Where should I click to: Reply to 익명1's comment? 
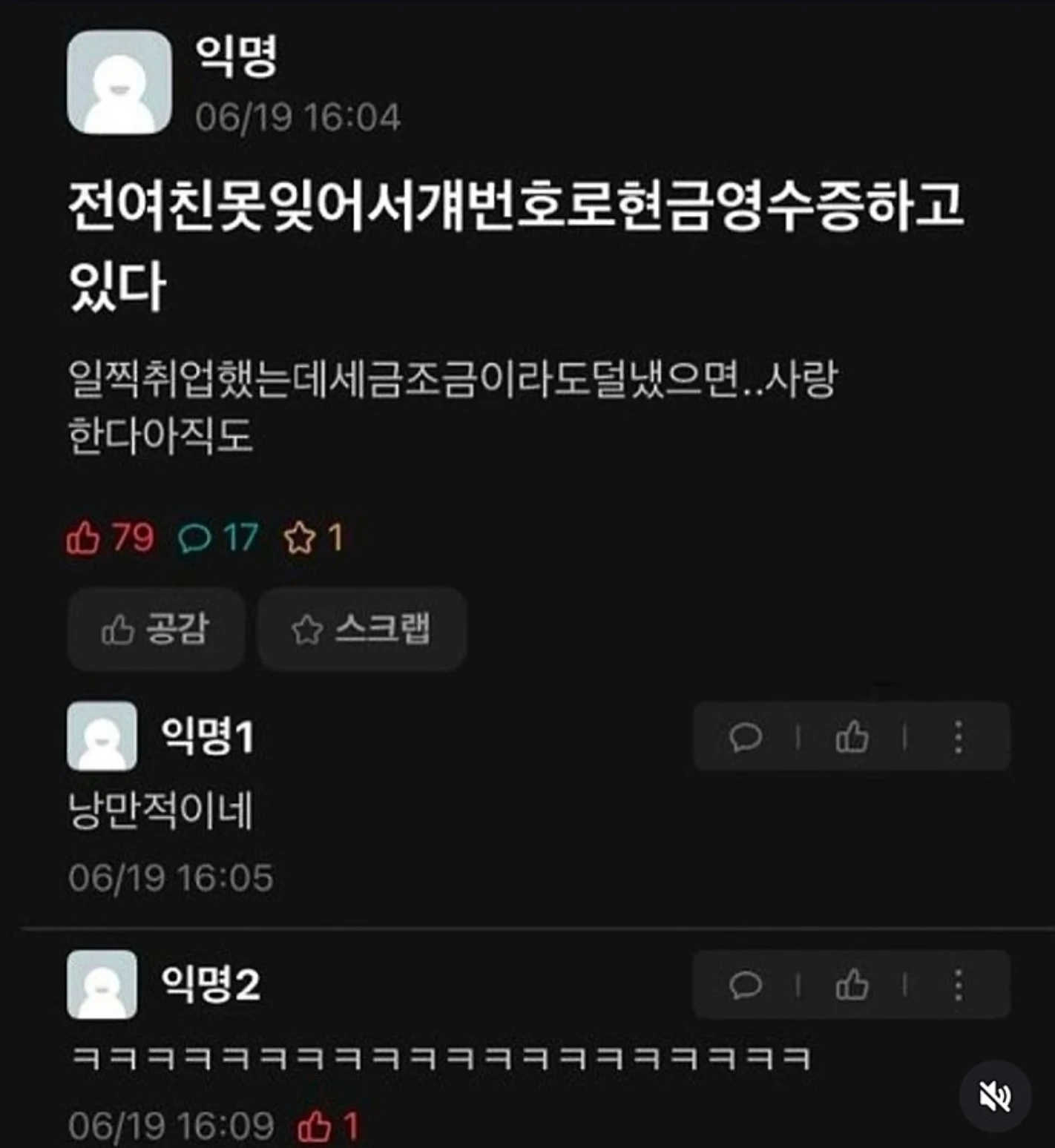pyautogui.click(x=745, y=737)
